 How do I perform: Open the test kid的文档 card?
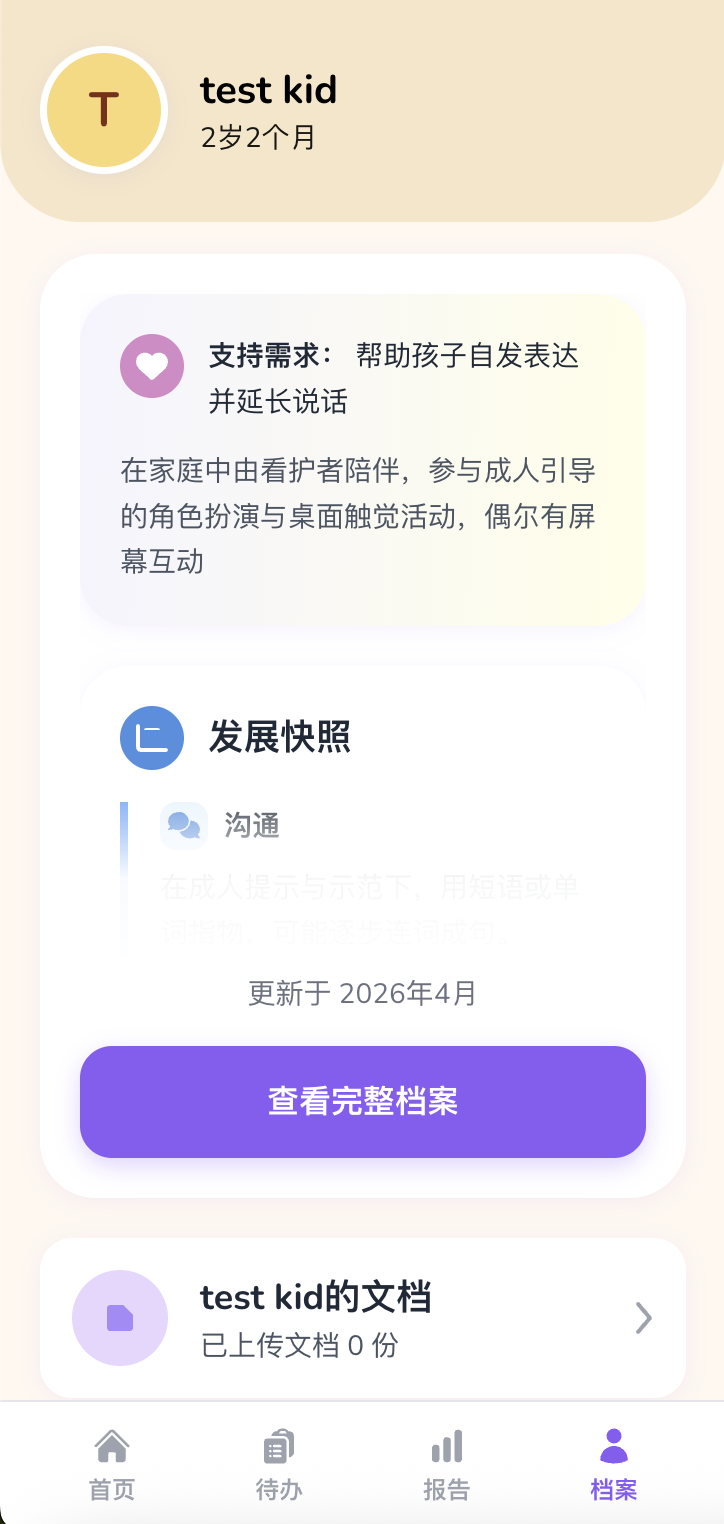(x=362, y=1318)
